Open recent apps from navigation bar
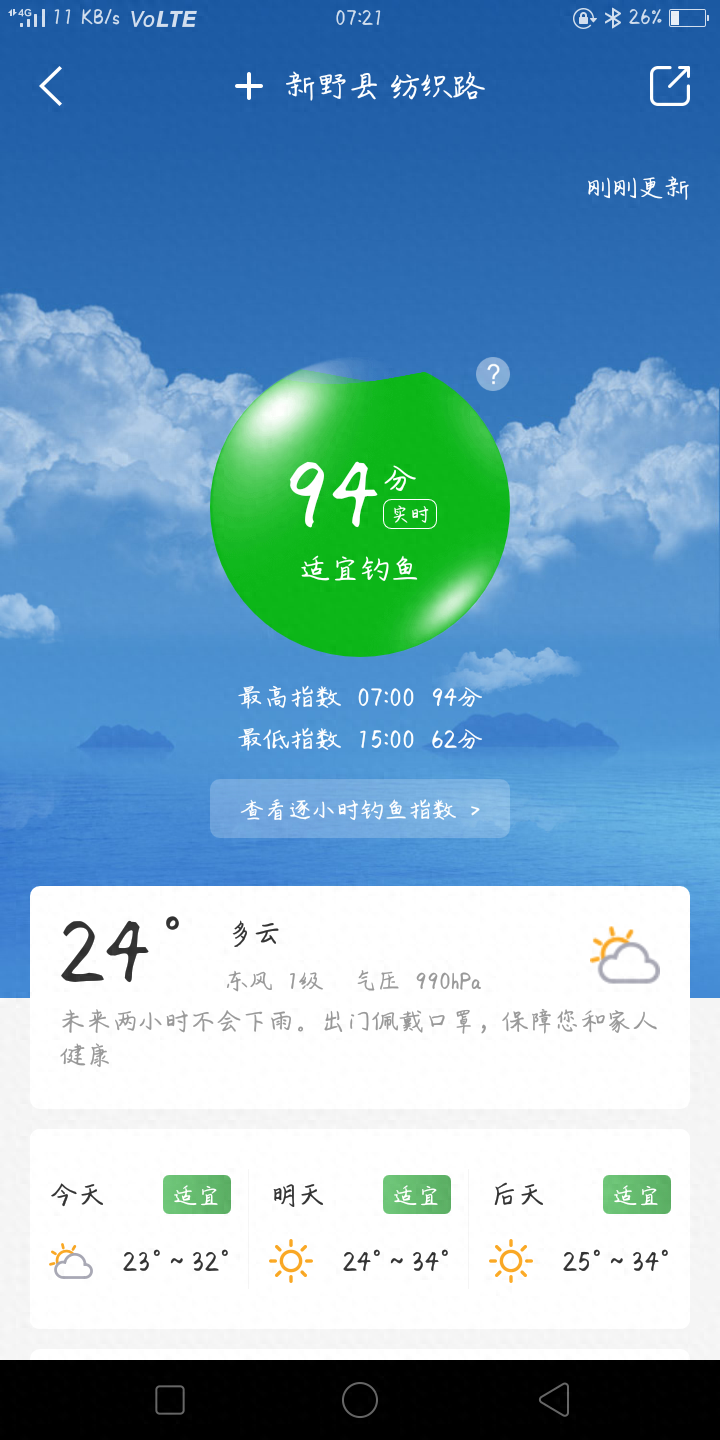Image resolution: width=720 pixels, height=1440 pixels. [170, 1400]
